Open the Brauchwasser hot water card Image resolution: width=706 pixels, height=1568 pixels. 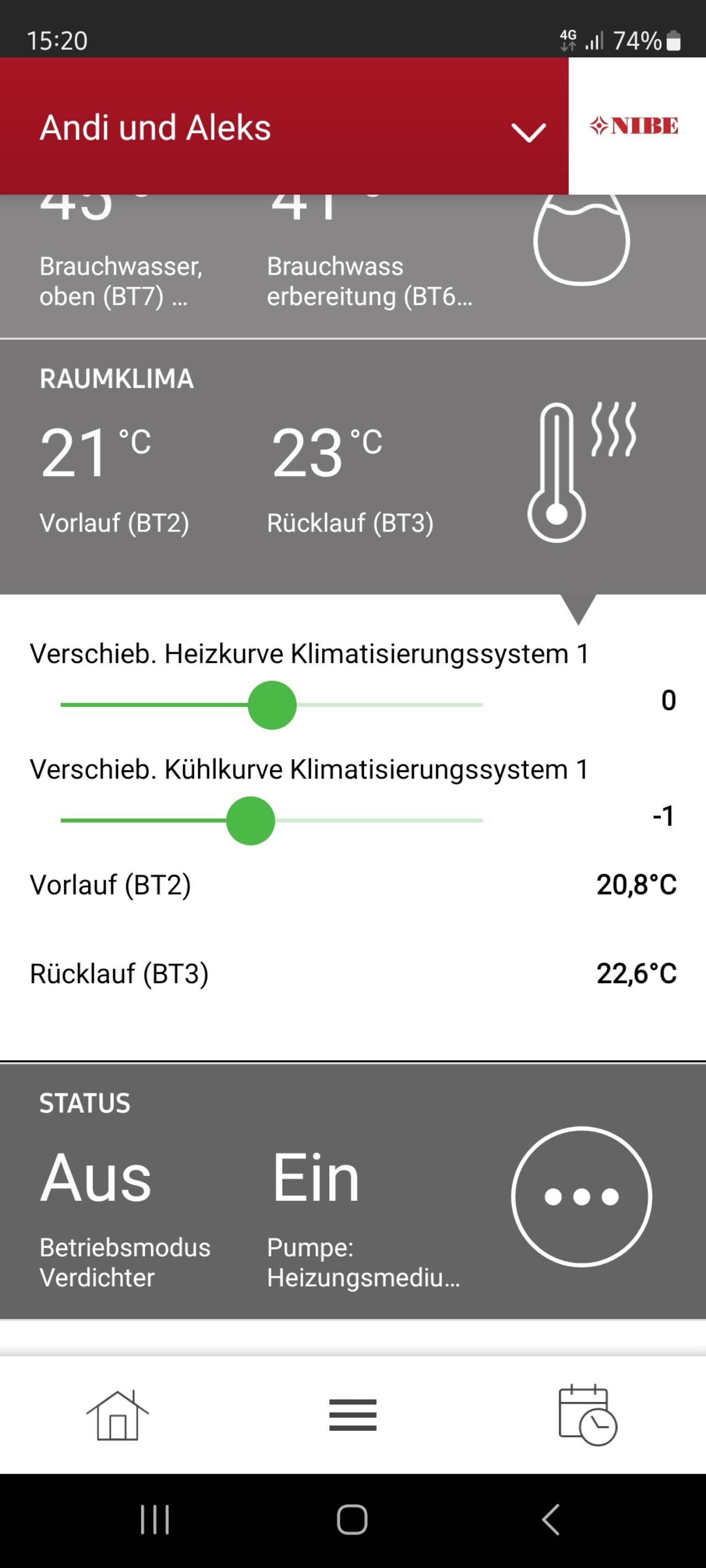[x=352, y=266]
